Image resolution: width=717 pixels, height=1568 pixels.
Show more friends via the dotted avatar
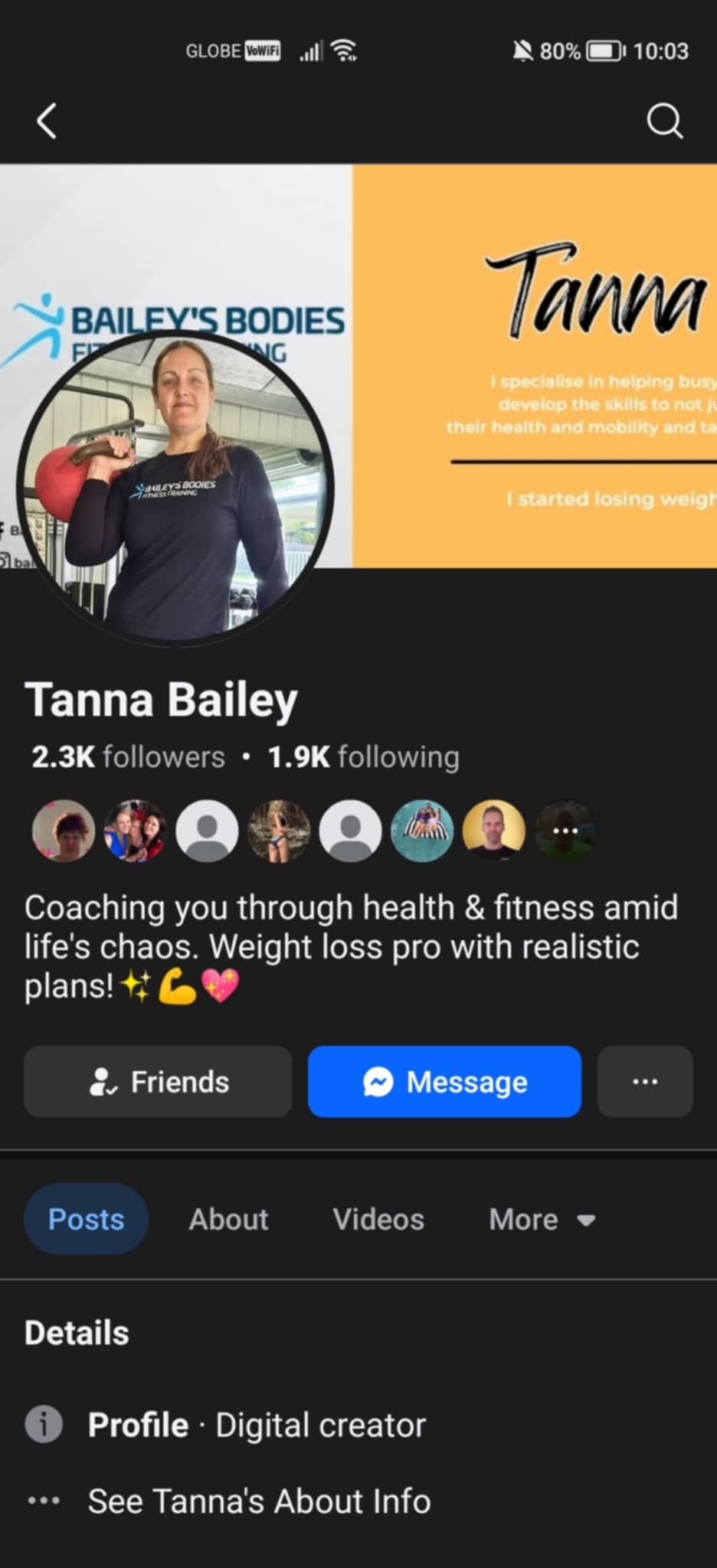coord(565,831)
